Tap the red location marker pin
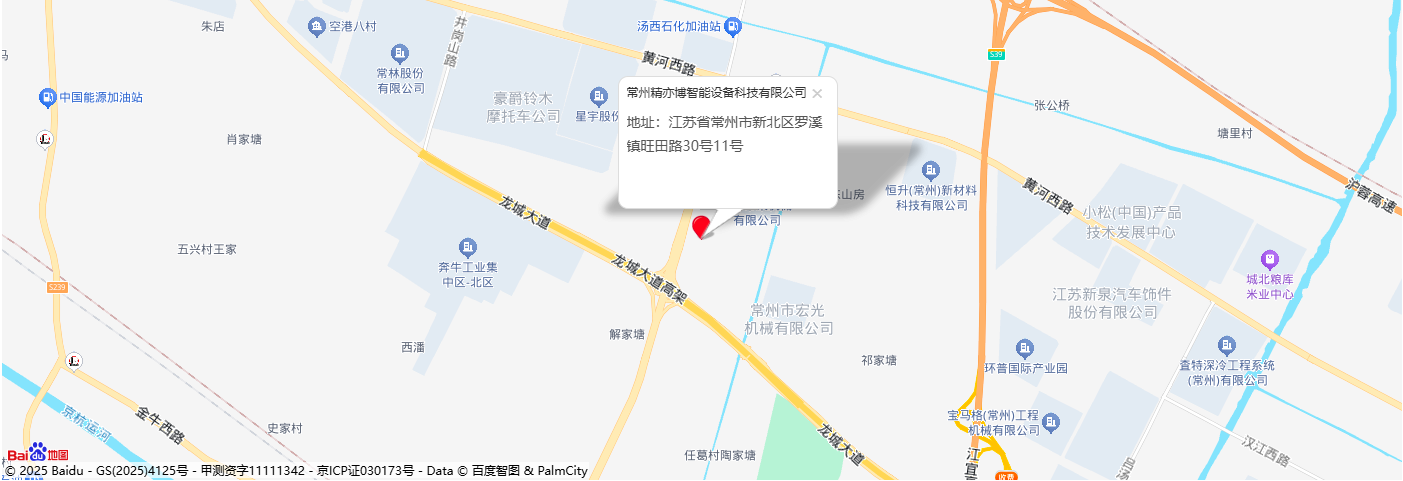1403x481 pixels. (x=702, y=226)
